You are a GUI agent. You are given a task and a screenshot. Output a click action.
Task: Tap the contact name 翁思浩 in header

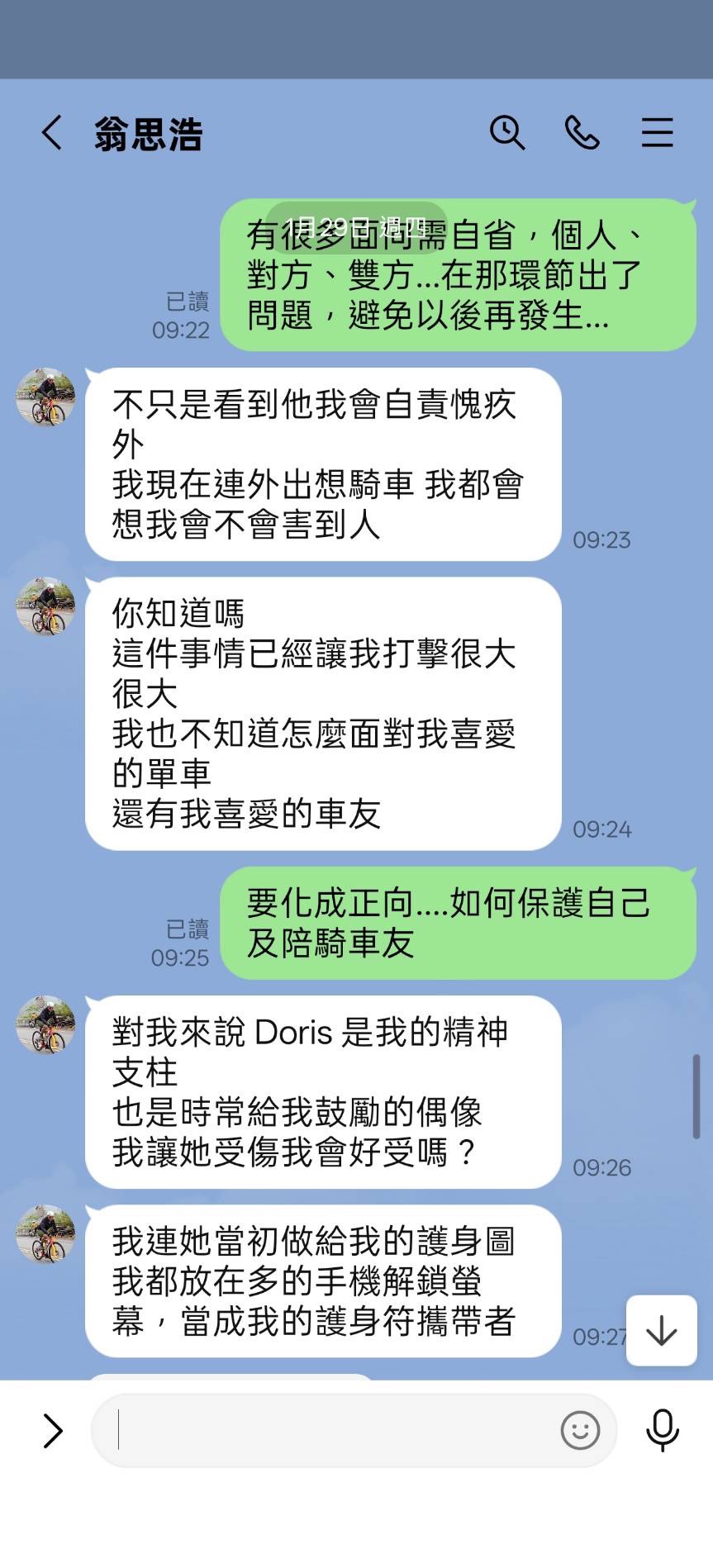point(147,132)
